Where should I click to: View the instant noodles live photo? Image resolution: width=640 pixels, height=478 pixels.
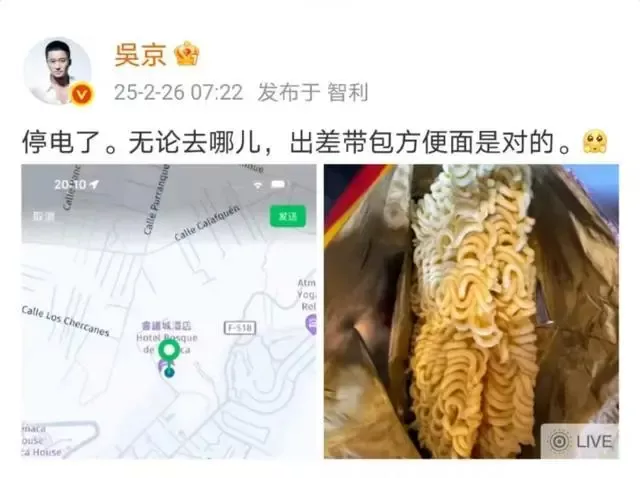(470, 311)
